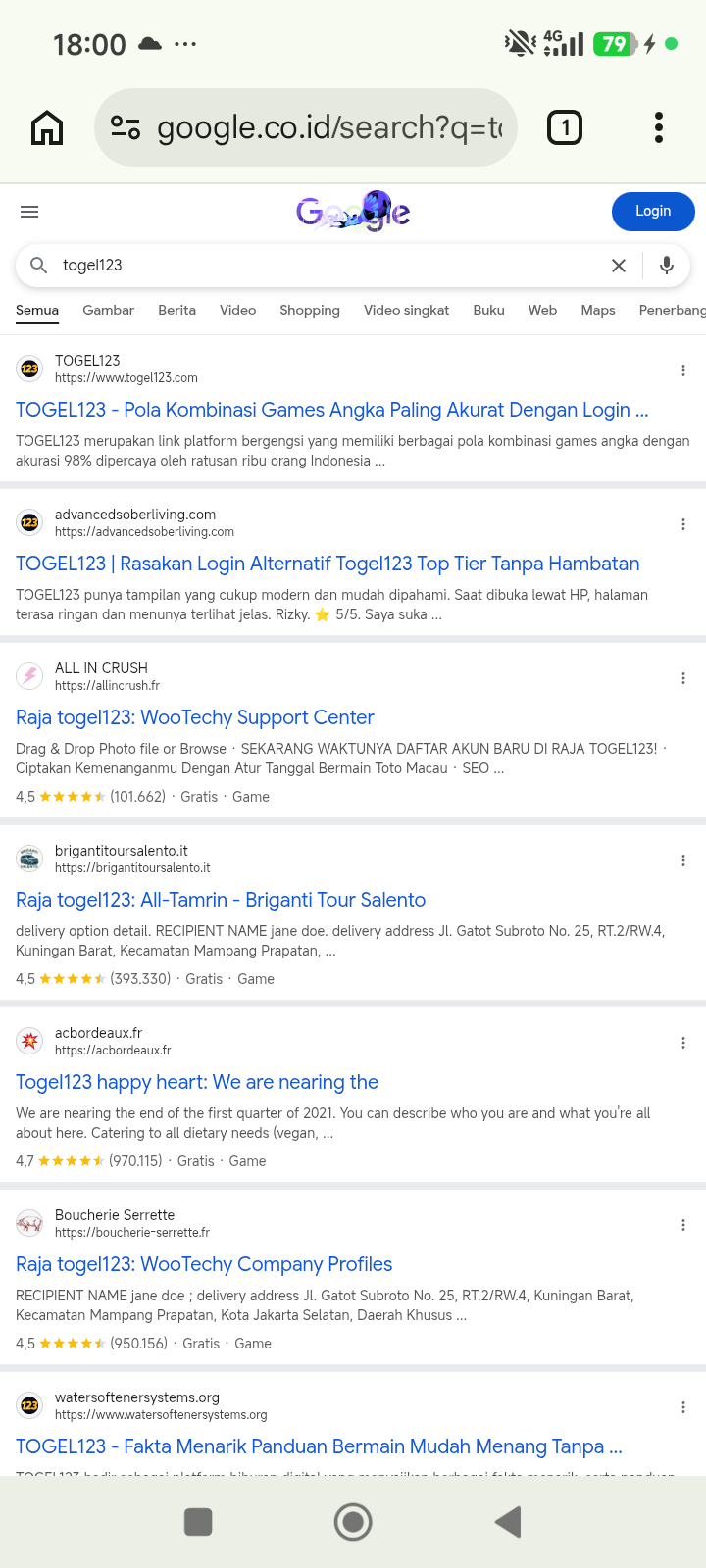Tap the system back button
Image resolution: width=706 pixels, height=1568 pixels.
[x=508, y=1522]
